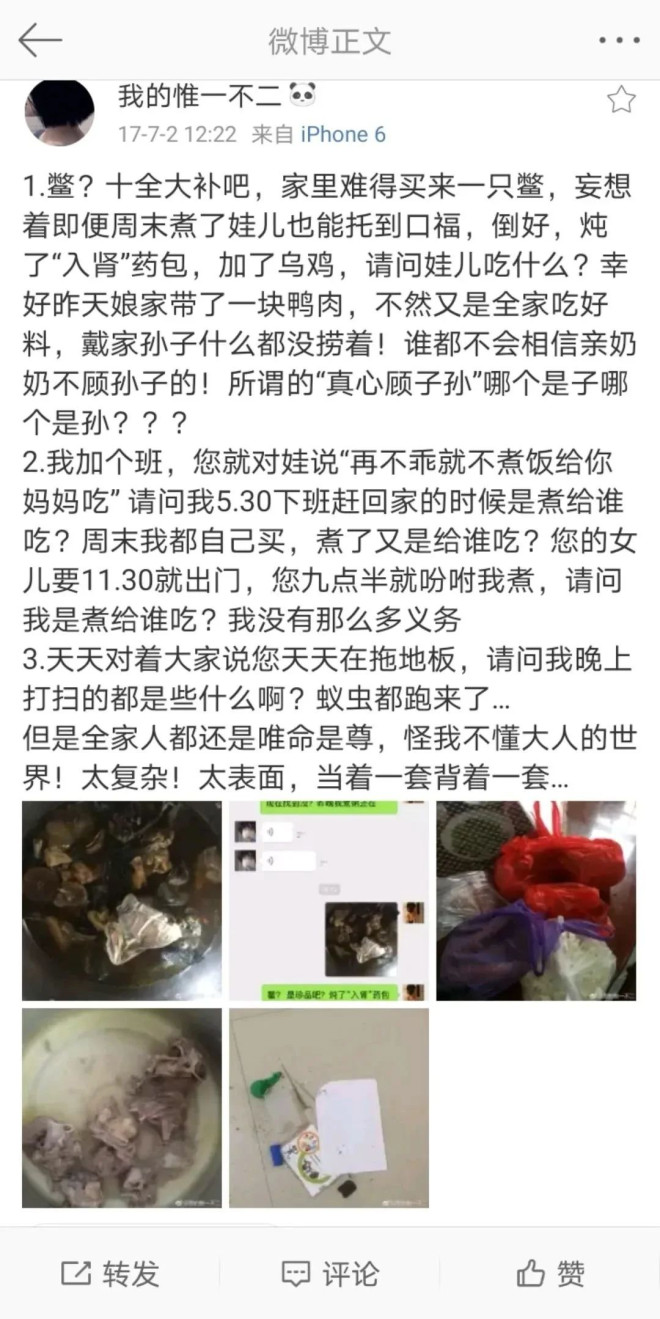View the photo of trash on the floor
Screen dimensions: 660x1319
click(x=329, y=1107)
